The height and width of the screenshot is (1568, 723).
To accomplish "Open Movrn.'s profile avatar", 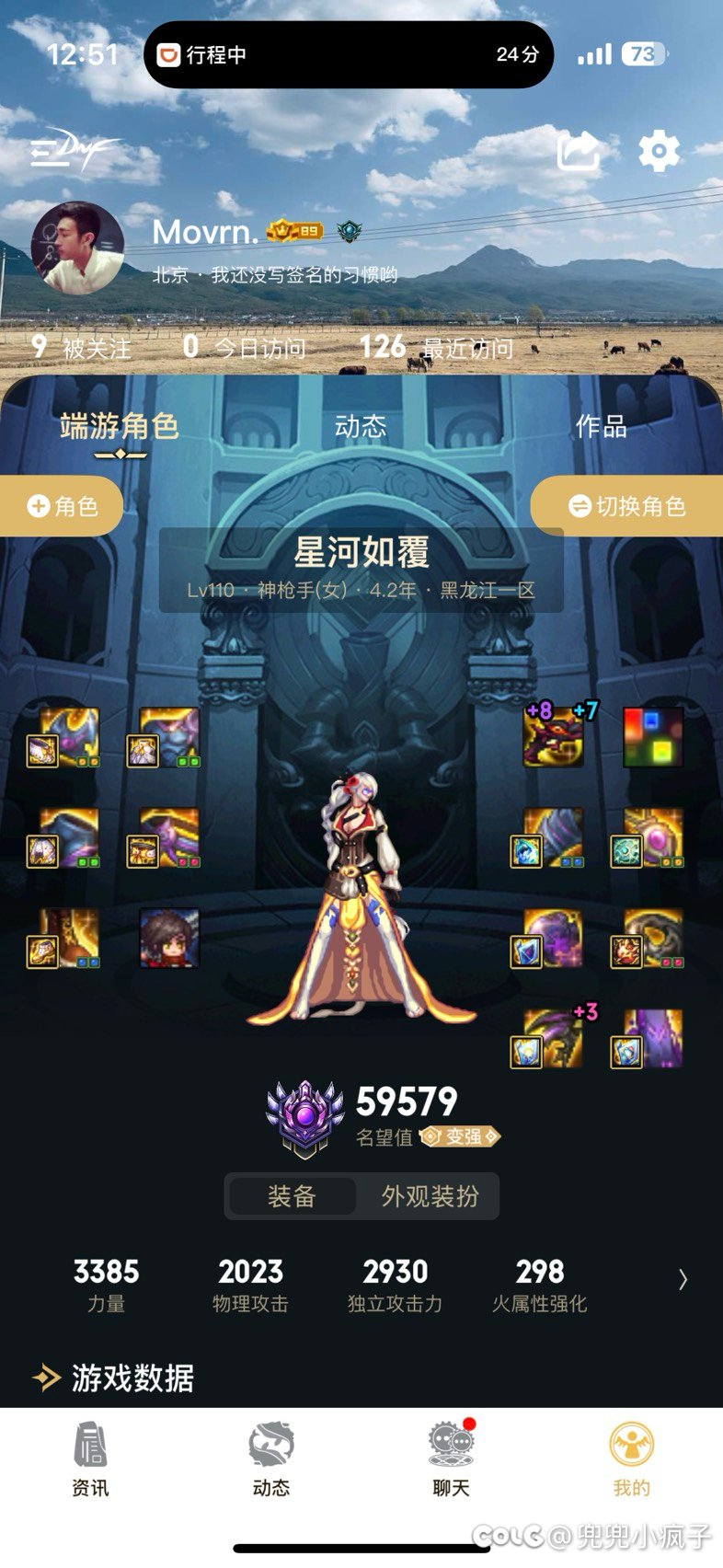I will click(78, 248).
